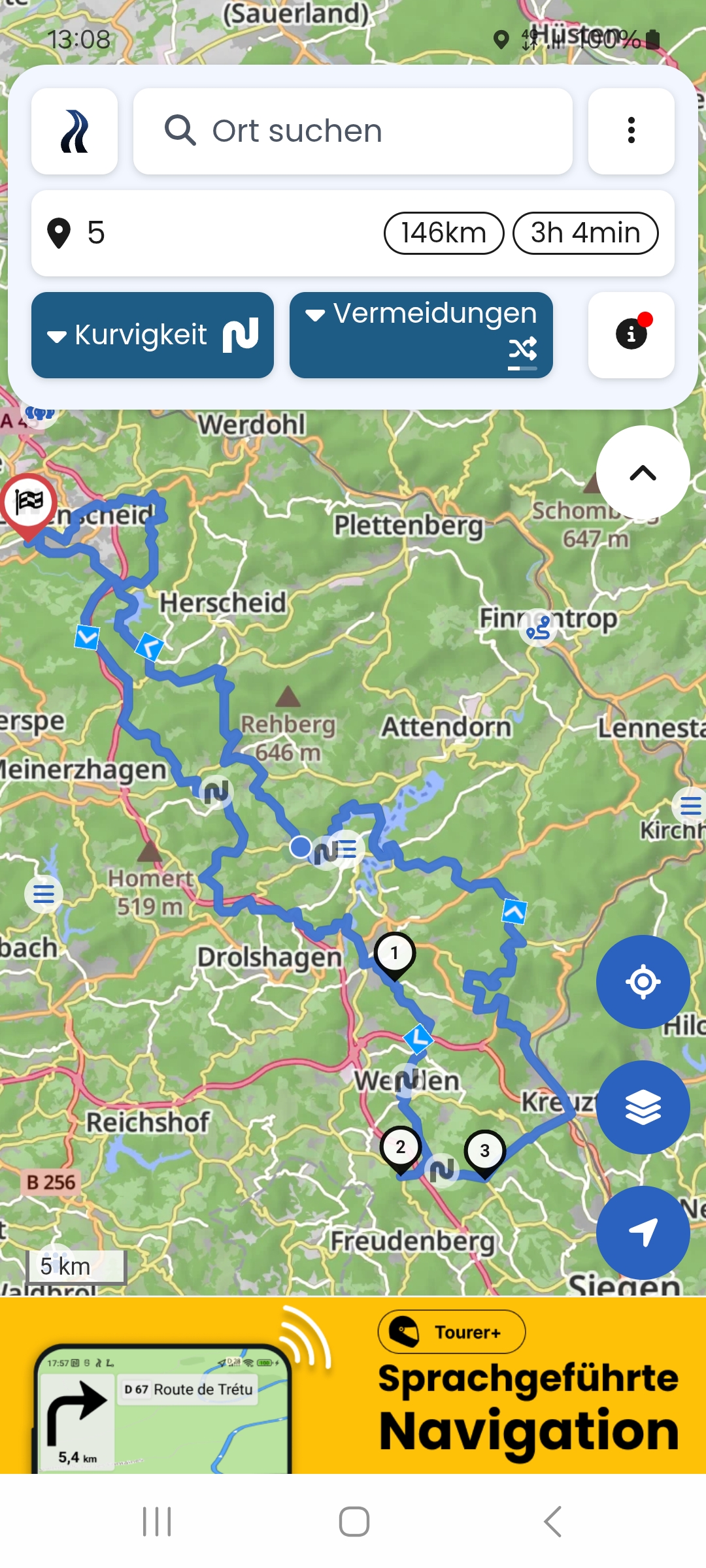
Task: Center the map on my location
Action: point(643,981)
